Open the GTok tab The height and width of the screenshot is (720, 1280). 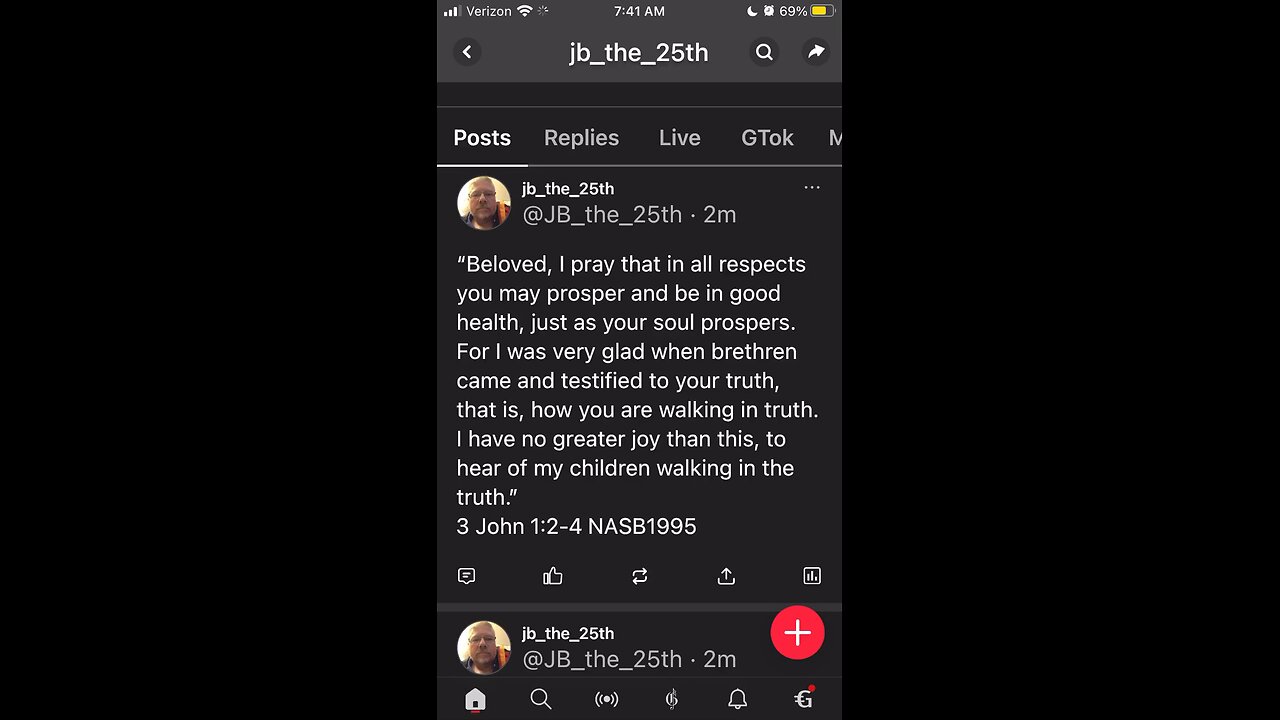[767, 138]
